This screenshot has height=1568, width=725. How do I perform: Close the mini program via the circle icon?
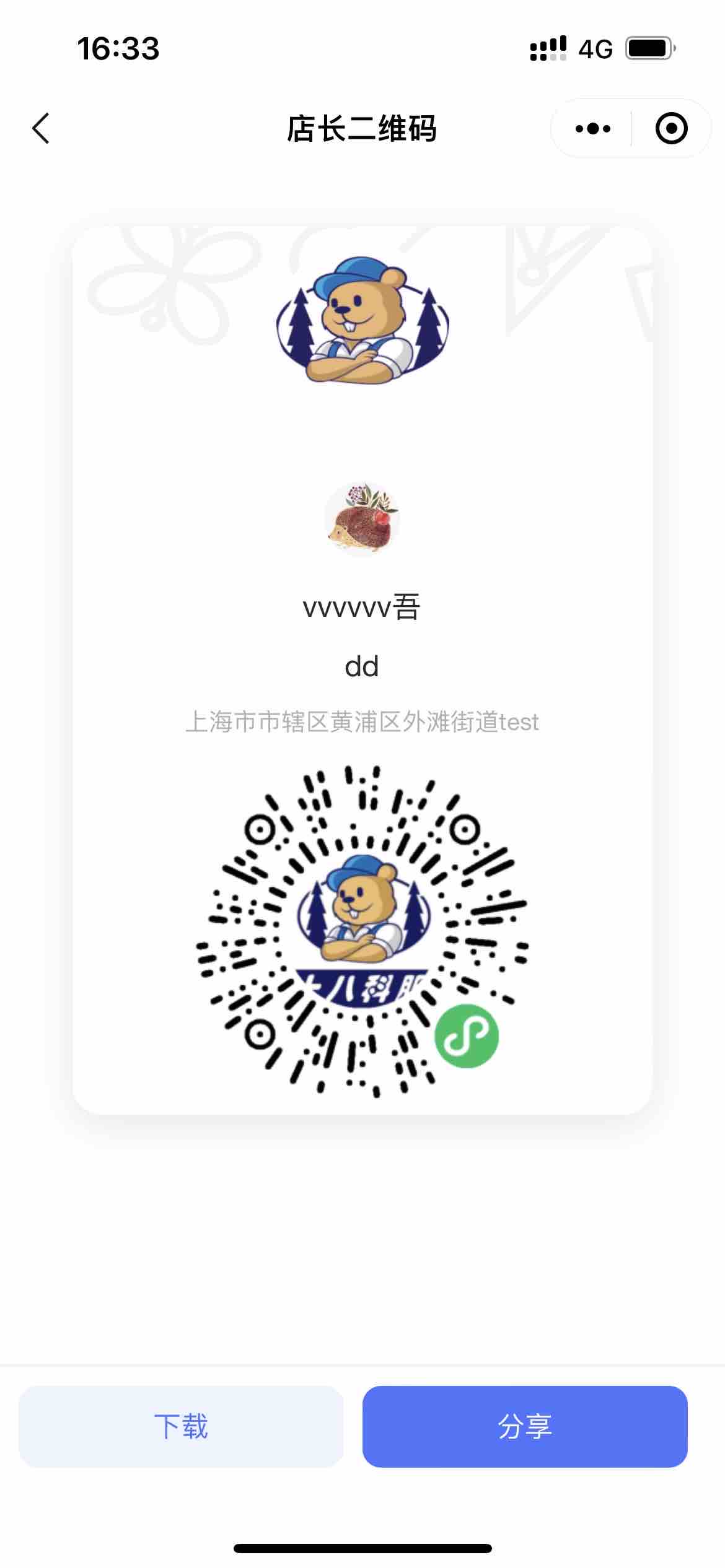coord(671,129)
